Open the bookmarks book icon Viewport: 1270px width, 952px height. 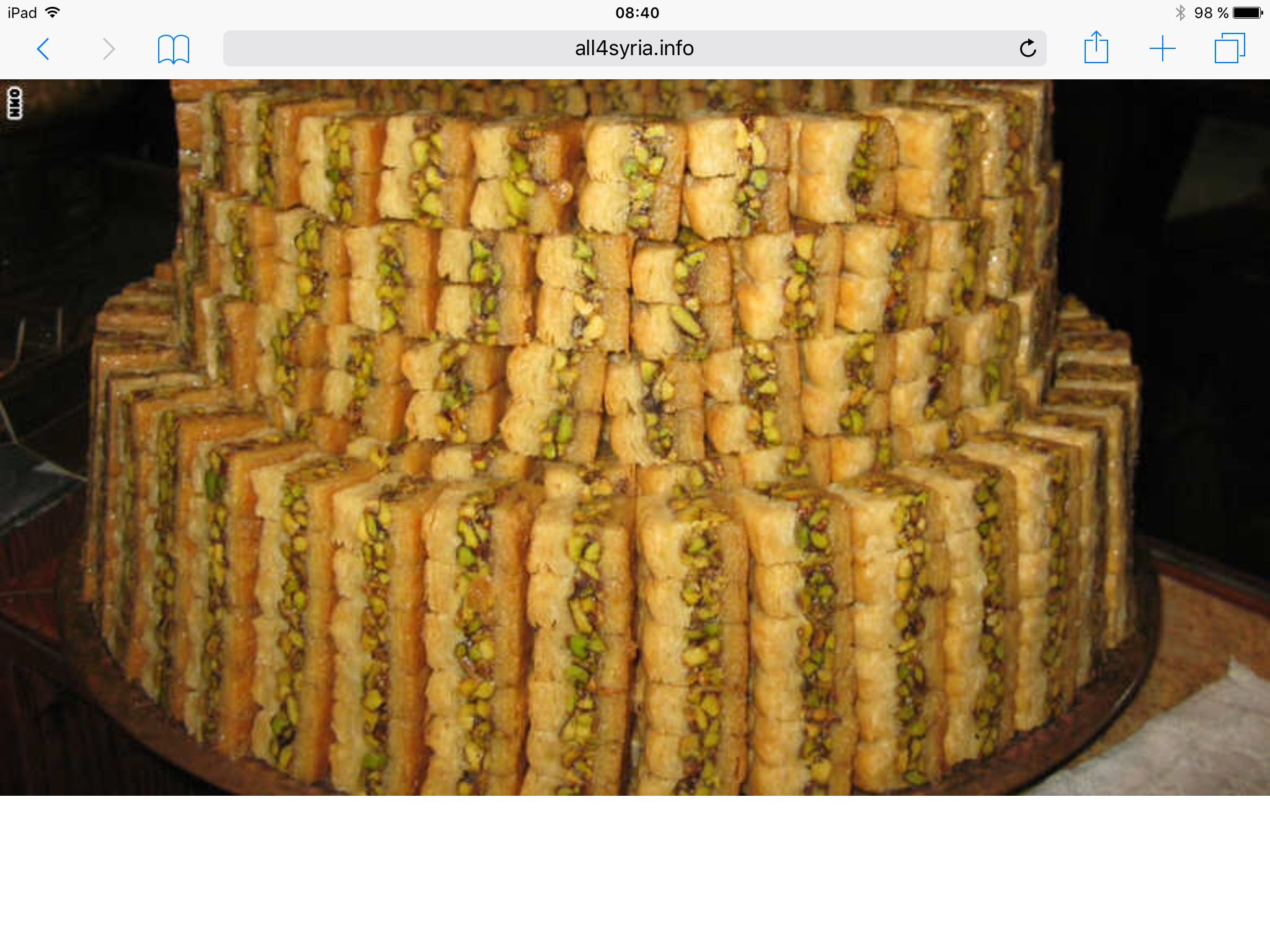click(x=173, y=49)
